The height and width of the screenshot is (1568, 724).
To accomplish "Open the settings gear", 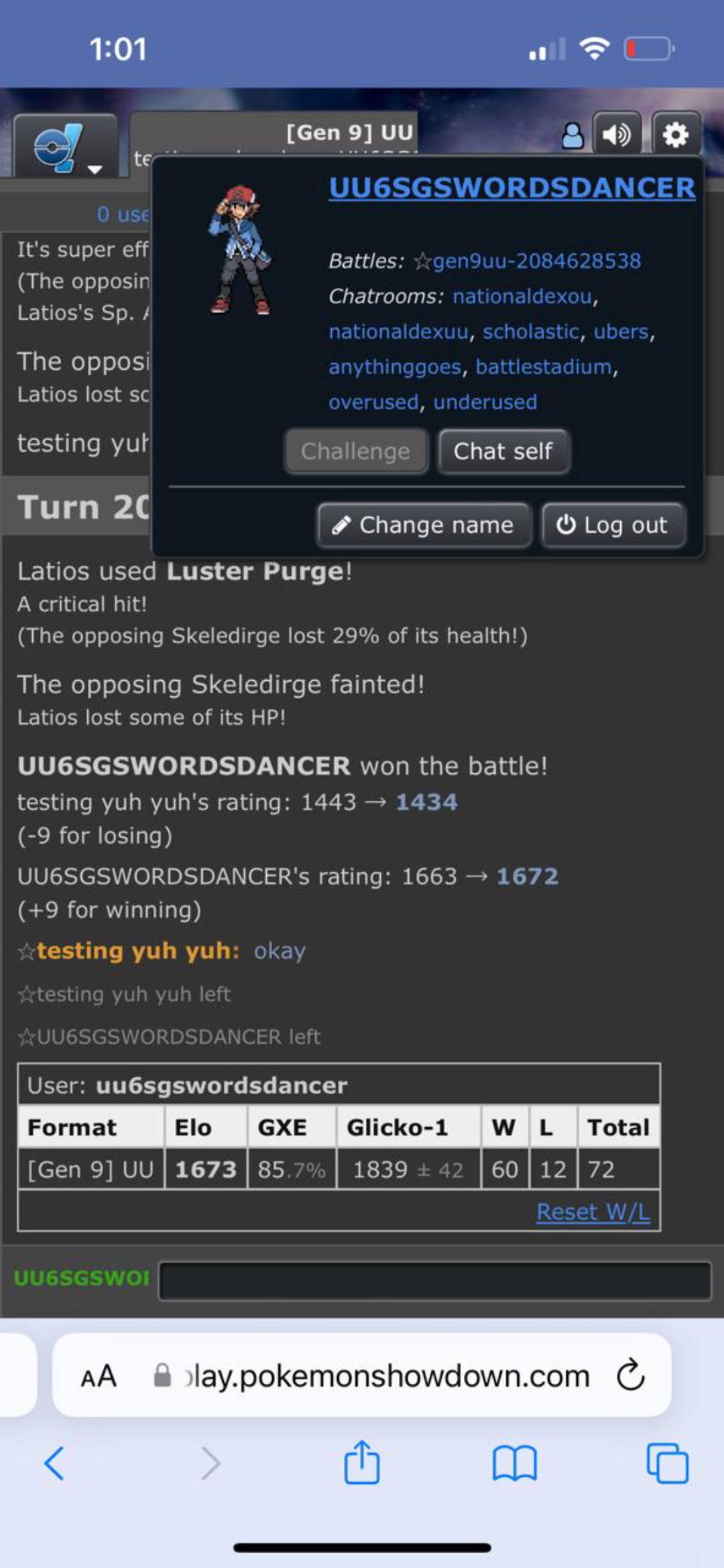I will point(675,135).
